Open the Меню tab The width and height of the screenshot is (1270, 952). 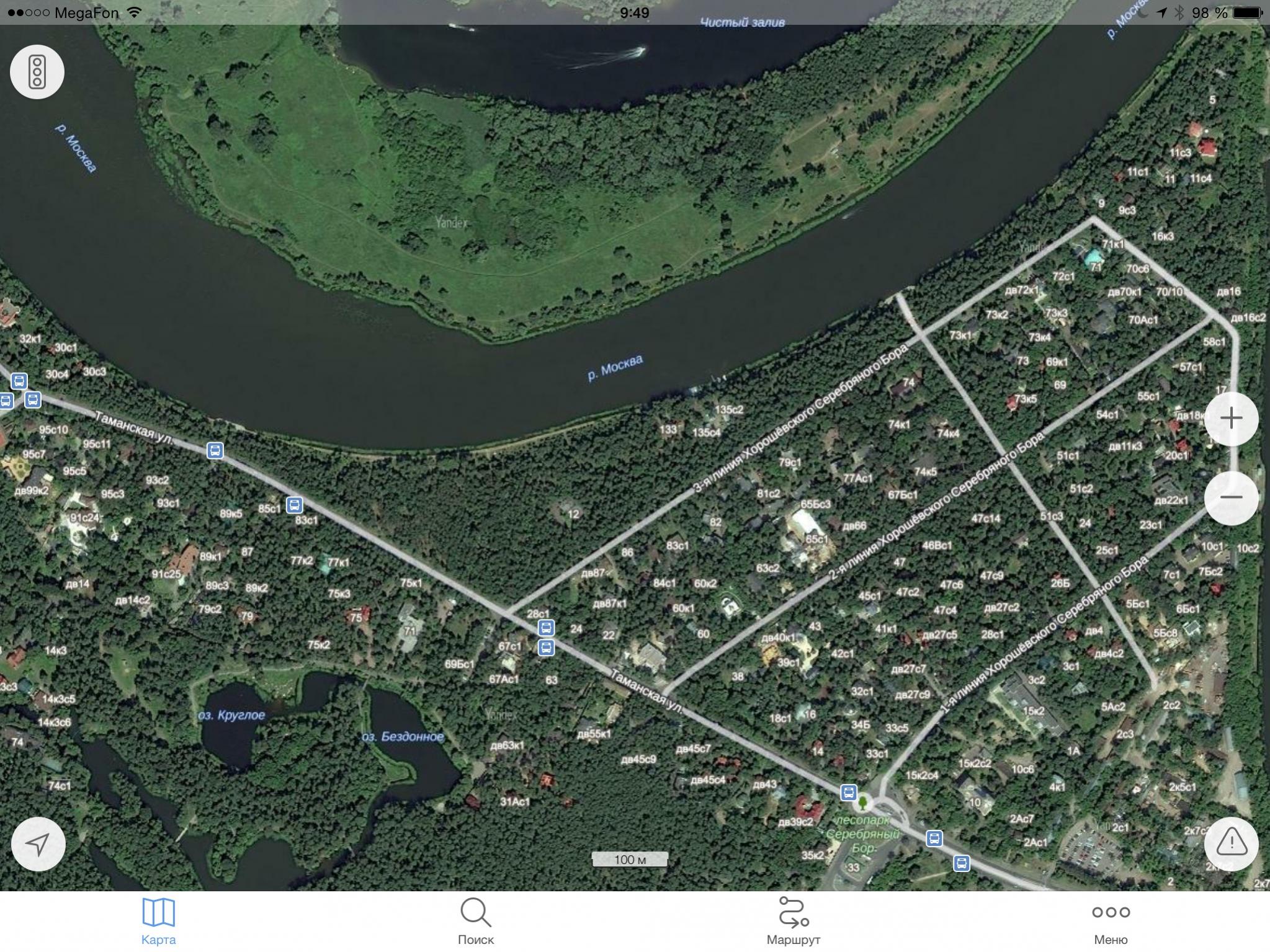click(1111, 922)
